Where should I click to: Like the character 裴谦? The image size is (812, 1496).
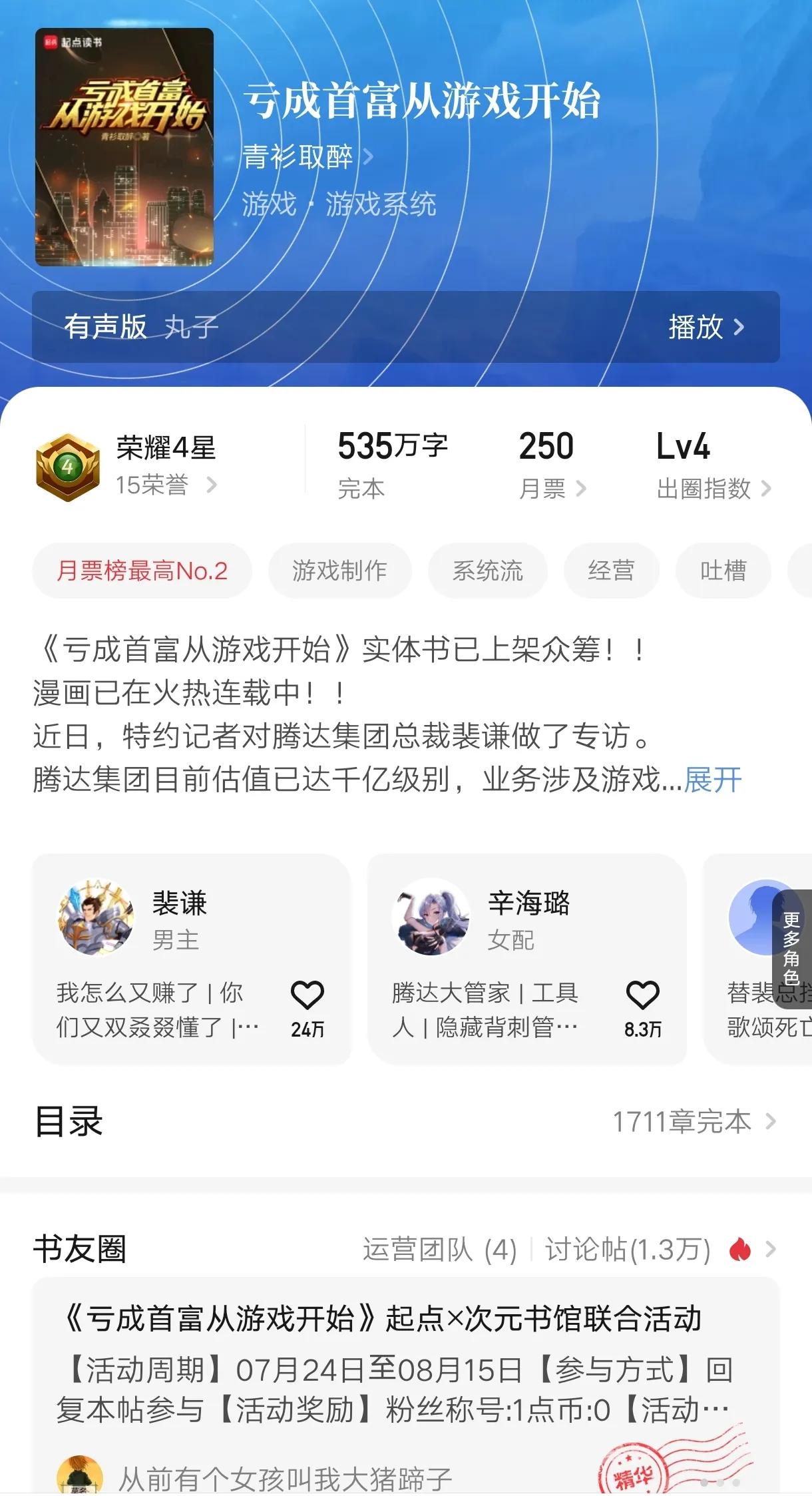307,995
